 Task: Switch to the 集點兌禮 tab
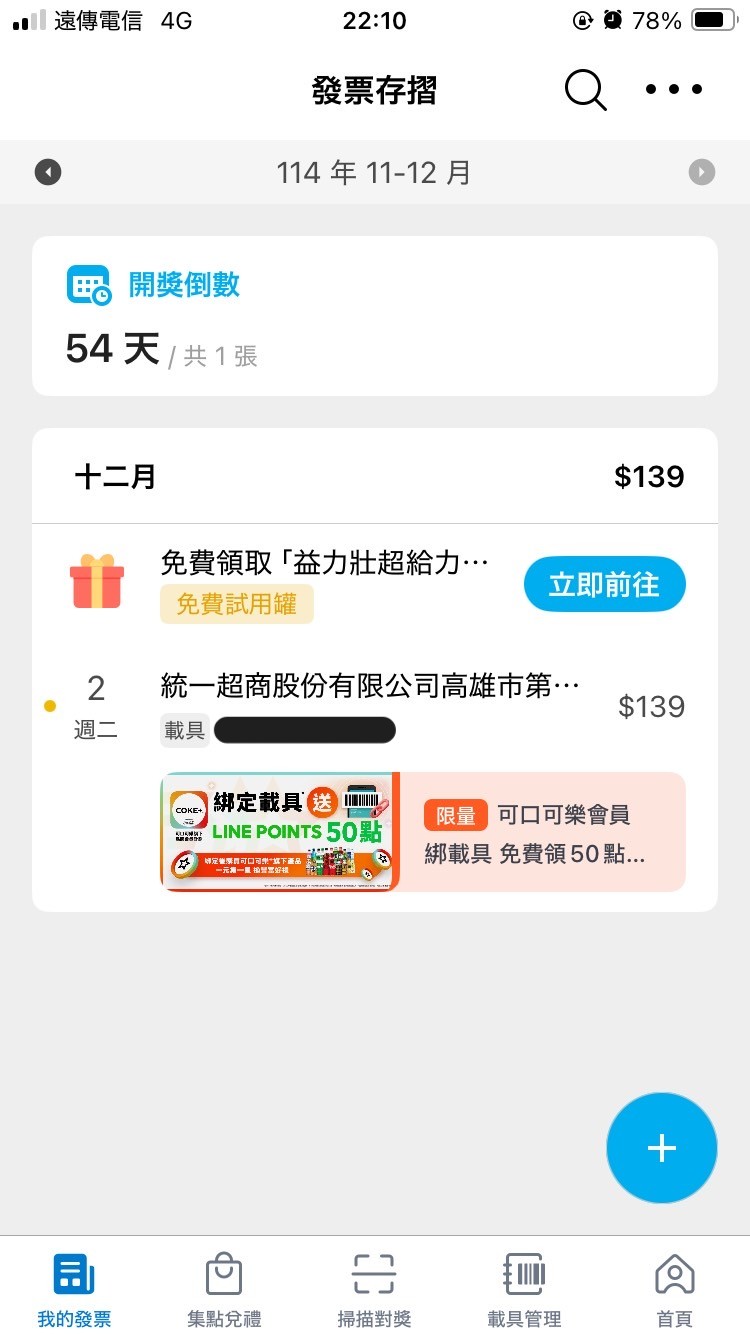[x=224, y=1290]
